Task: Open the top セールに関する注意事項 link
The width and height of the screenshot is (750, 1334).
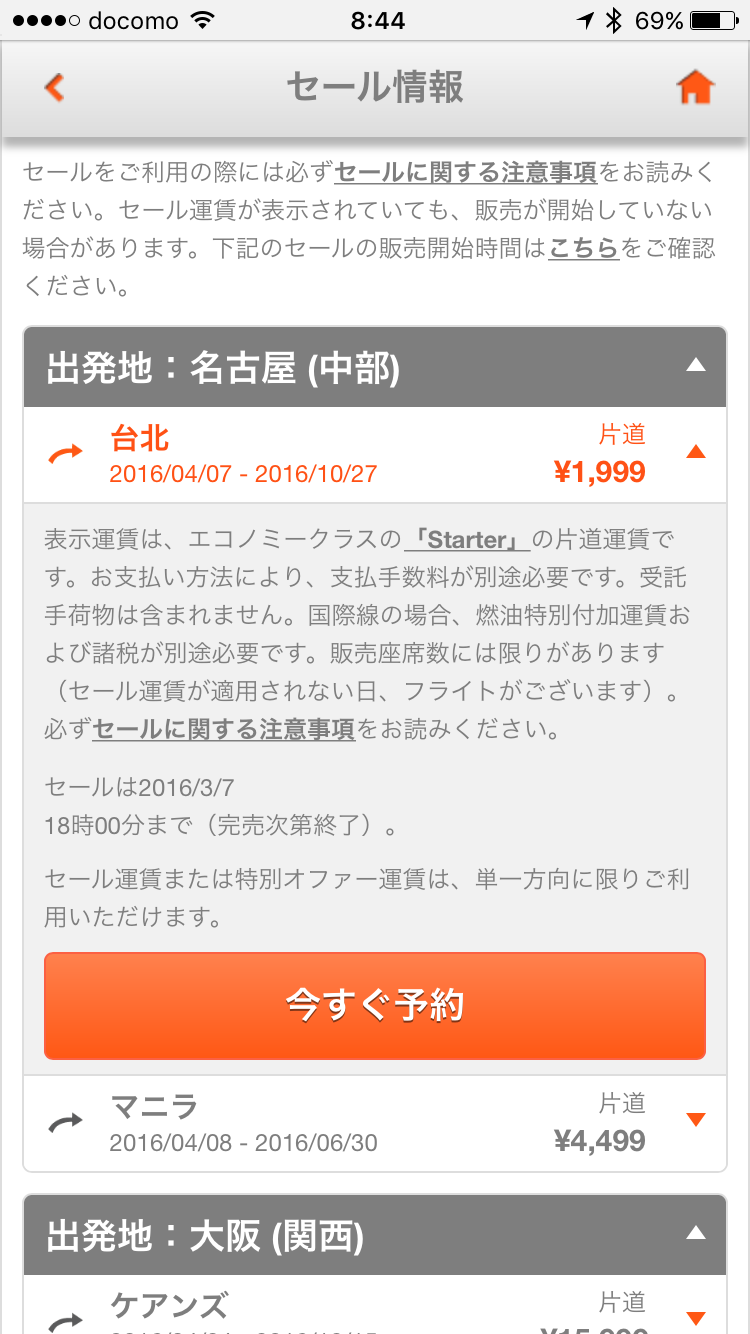Action: coord(465,172)
